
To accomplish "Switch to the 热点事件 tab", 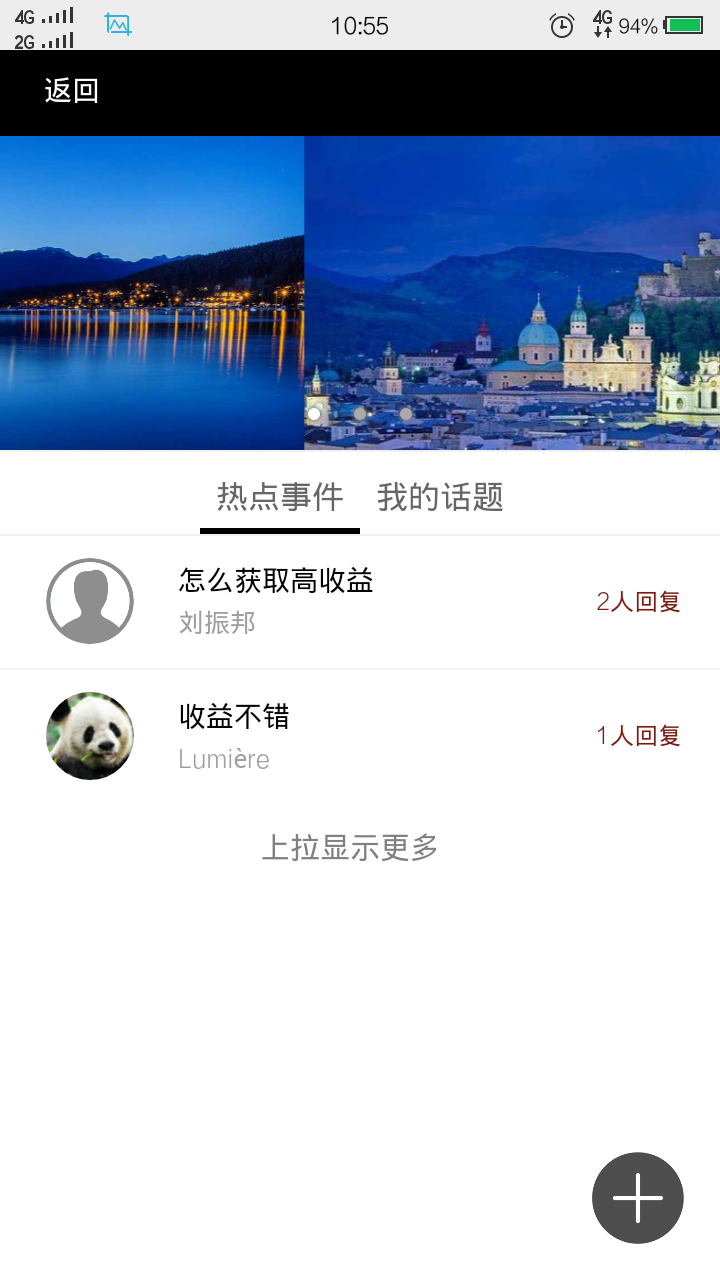I will pos(280,497).
